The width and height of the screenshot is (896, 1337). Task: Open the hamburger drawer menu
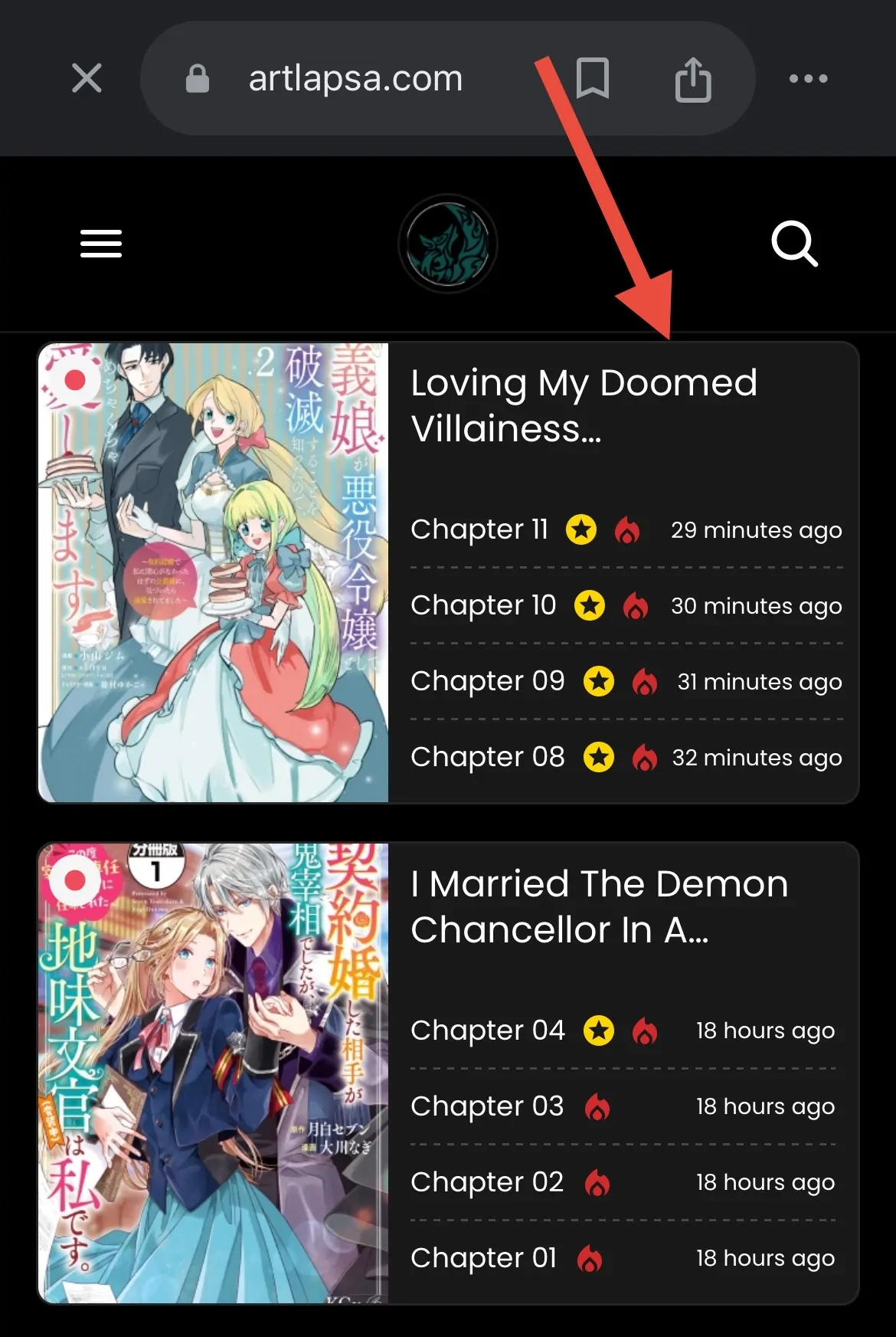coord(101,244)
